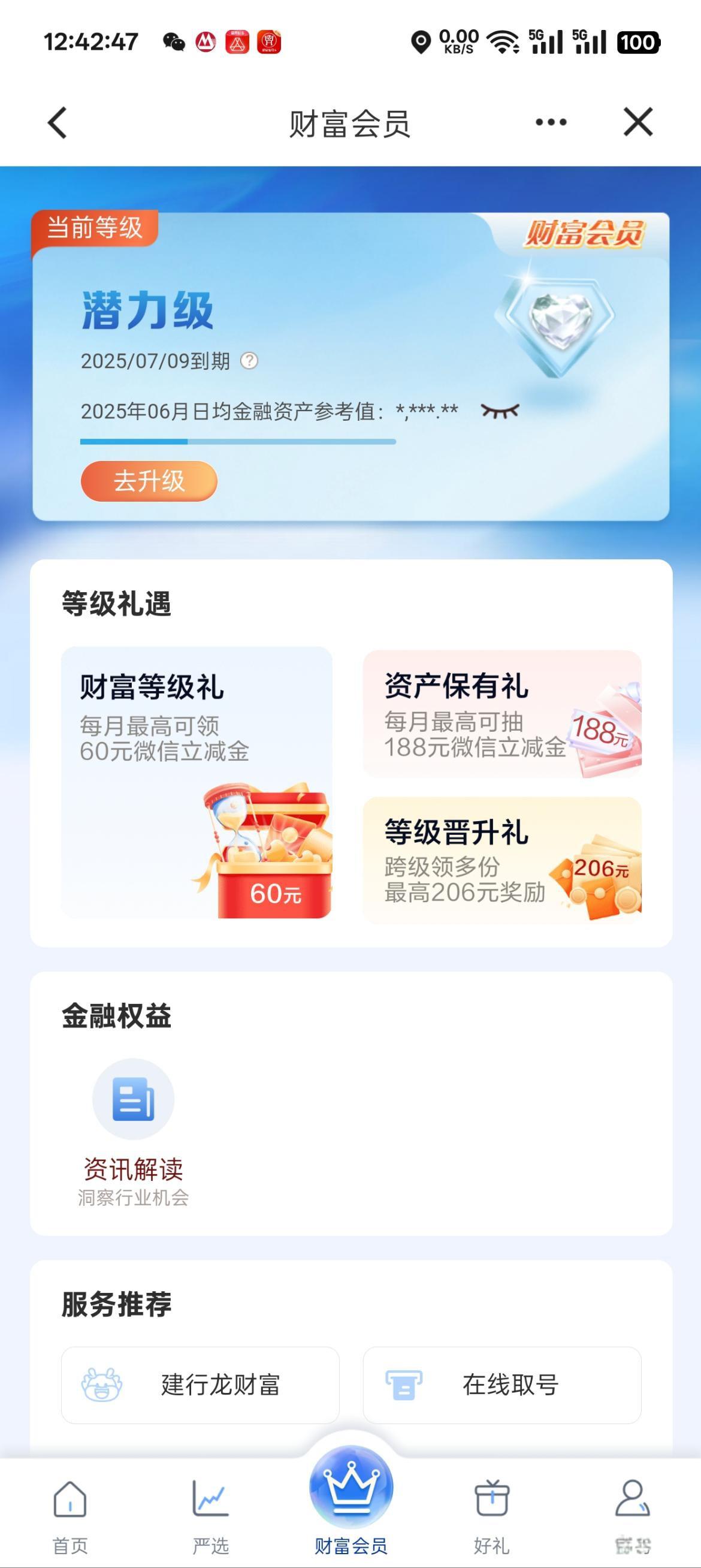
Task: Open the 资产保有礼 card
Action: click(502, 714)
